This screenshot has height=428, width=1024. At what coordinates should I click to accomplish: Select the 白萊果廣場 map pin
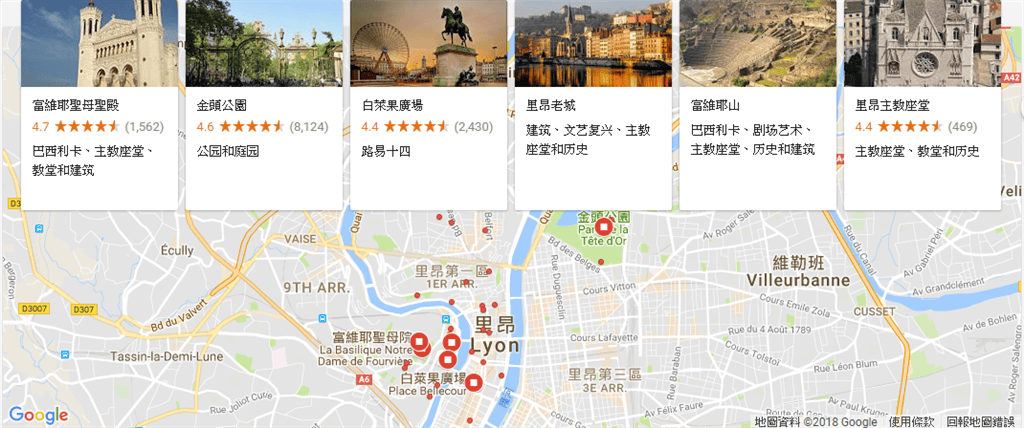coord(475,381)
